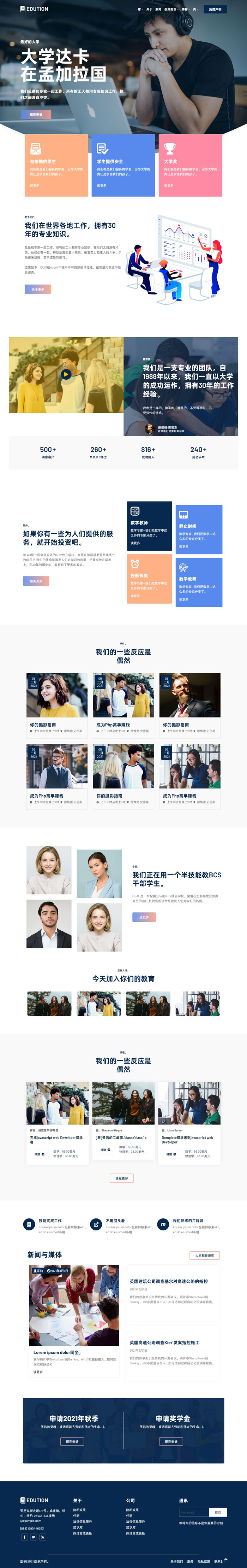Tap 关于更多 in the about section
Viewport: 247px width, 1568px height.
click(38, 290)
